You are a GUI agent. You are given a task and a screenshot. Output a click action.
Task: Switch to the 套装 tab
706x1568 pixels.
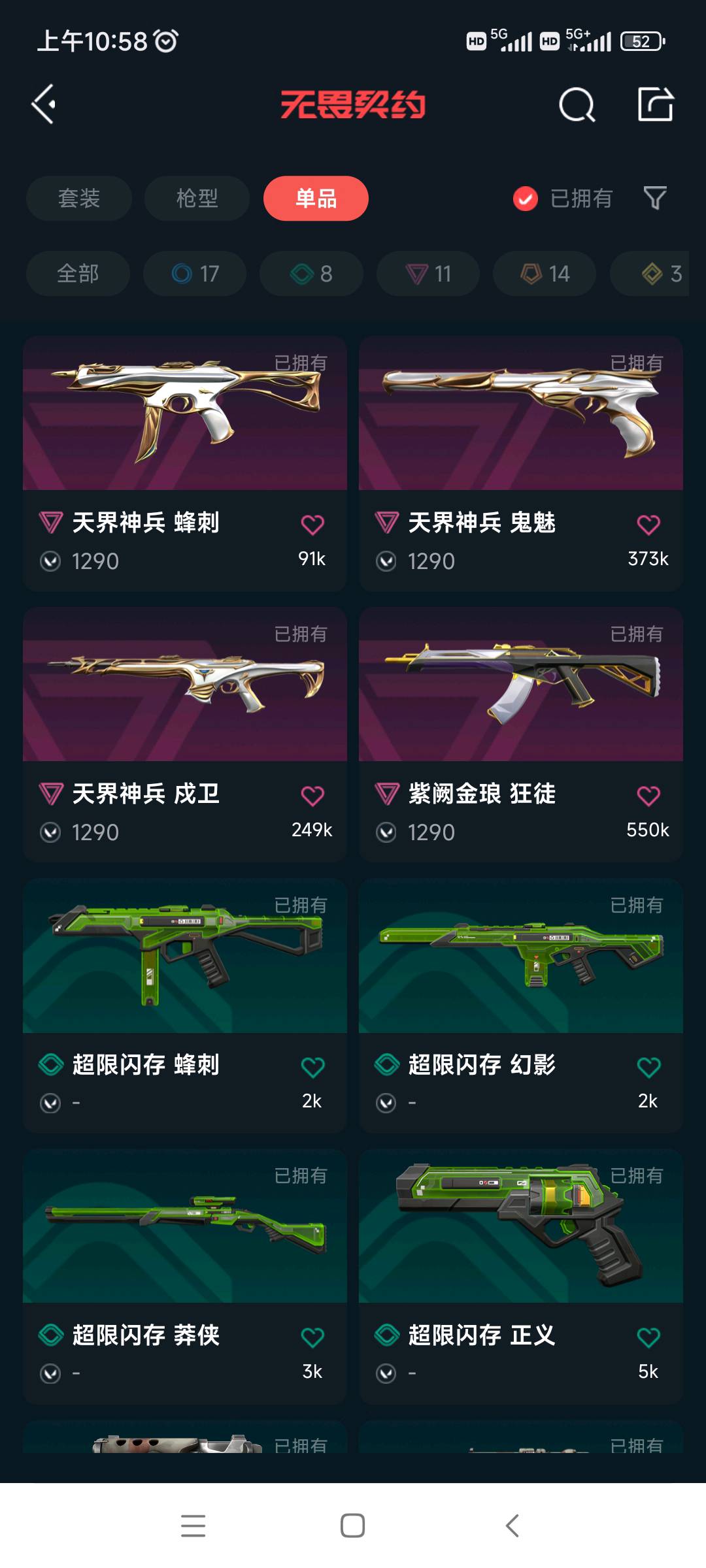(79, 199)
